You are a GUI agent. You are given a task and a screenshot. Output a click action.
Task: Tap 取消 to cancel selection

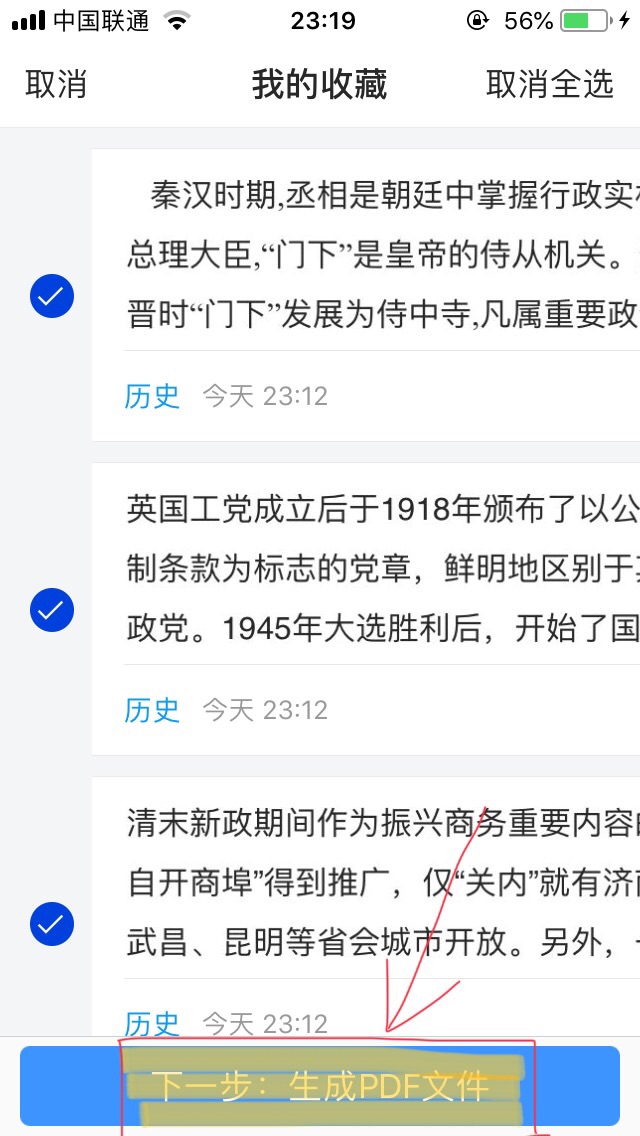pos(56,85)
